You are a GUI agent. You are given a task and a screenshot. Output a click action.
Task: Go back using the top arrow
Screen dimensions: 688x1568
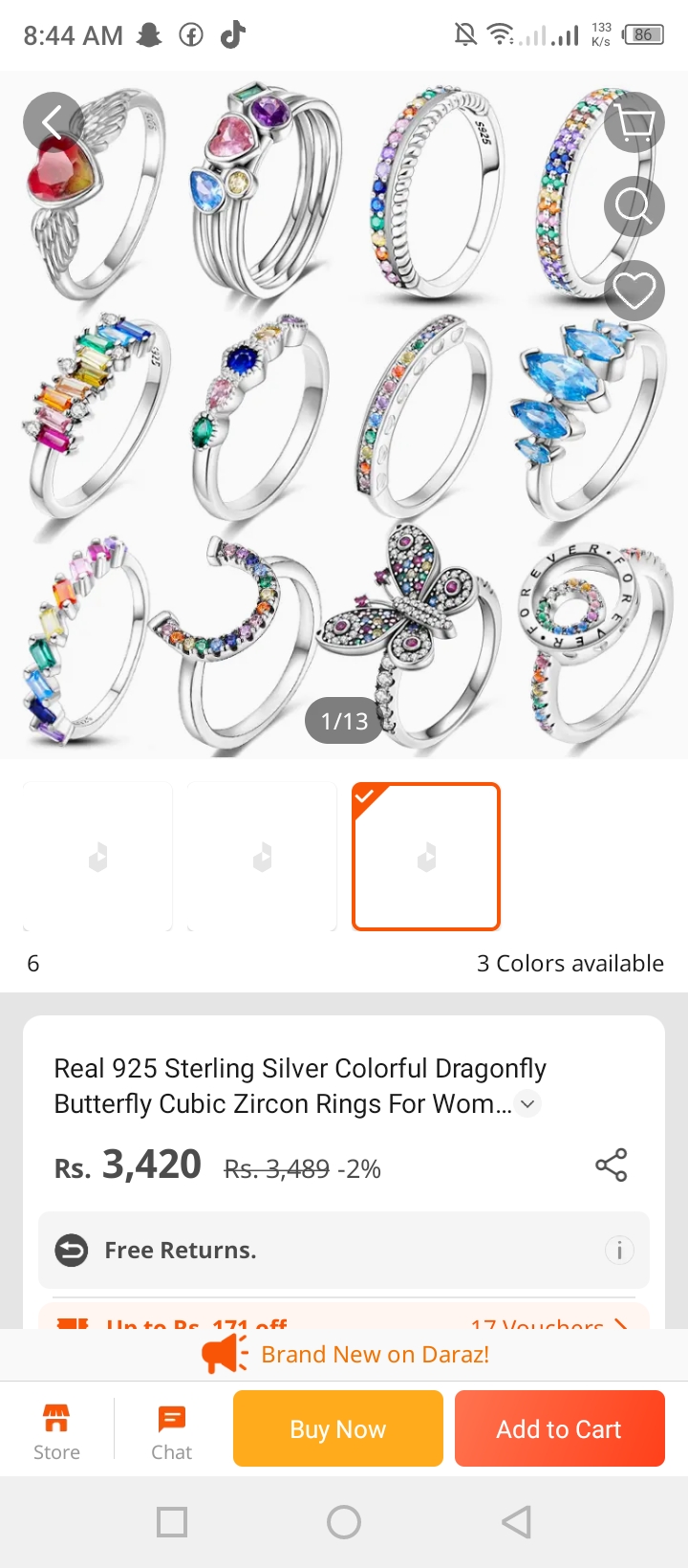pos(53,122)
